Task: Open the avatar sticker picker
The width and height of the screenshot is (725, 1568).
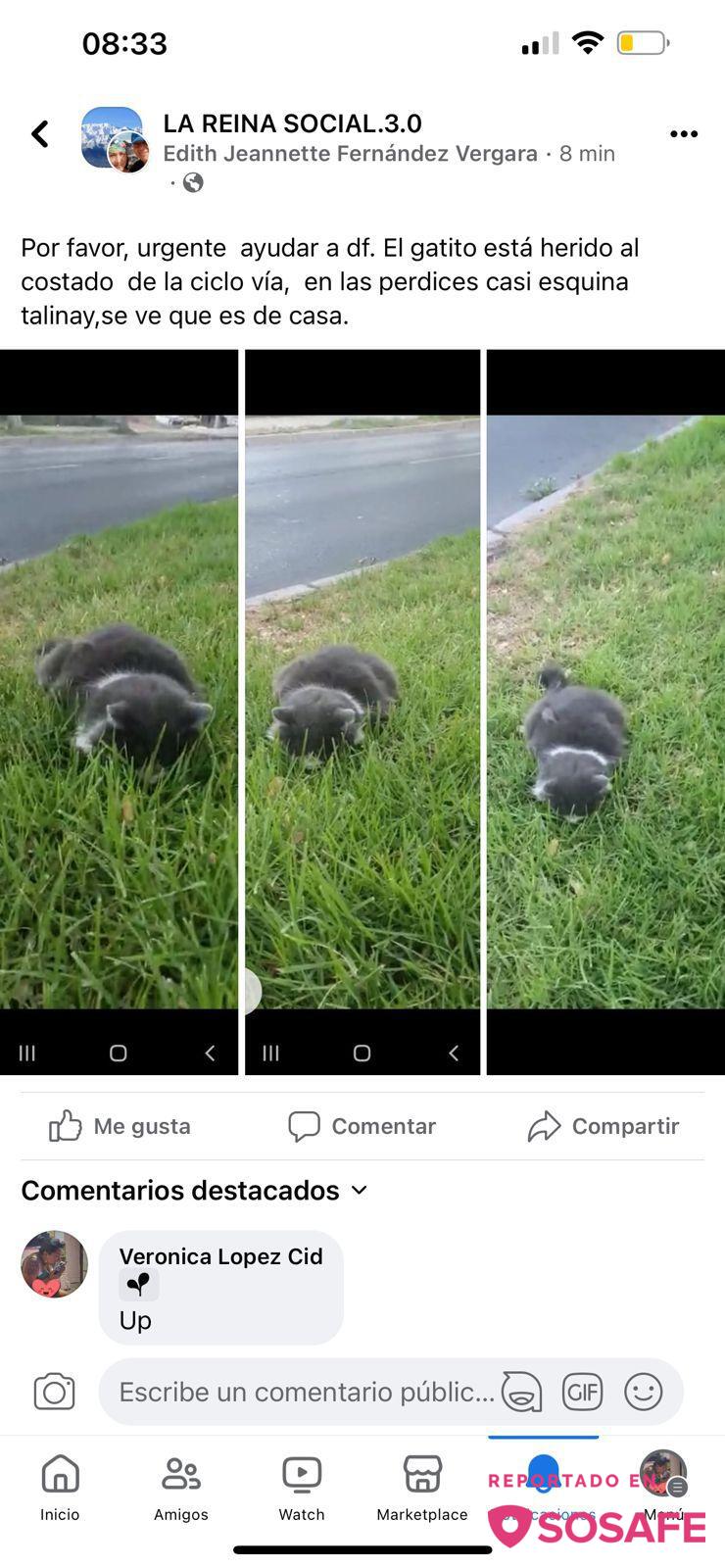Action: [x=521, y=1392]
